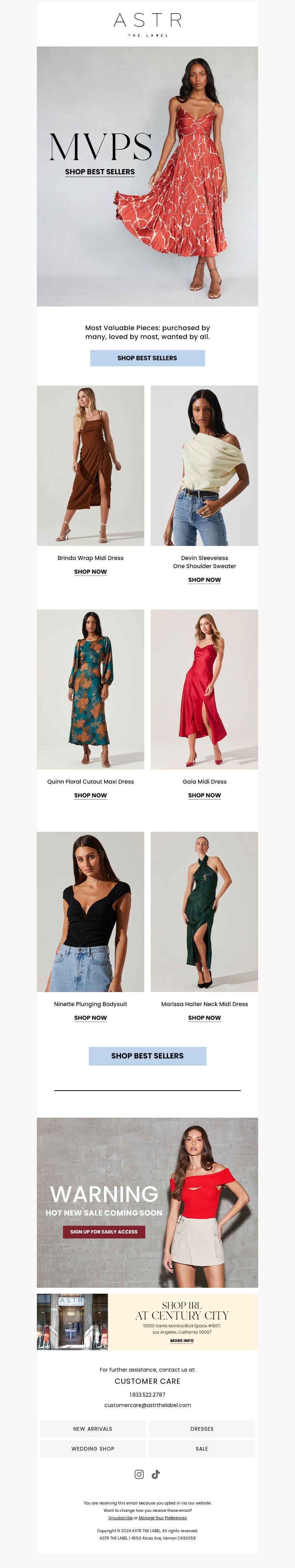Screen dimensions: 295x1568
Task: Open MORE INFO for Century City store
Action: (182, 1340)
